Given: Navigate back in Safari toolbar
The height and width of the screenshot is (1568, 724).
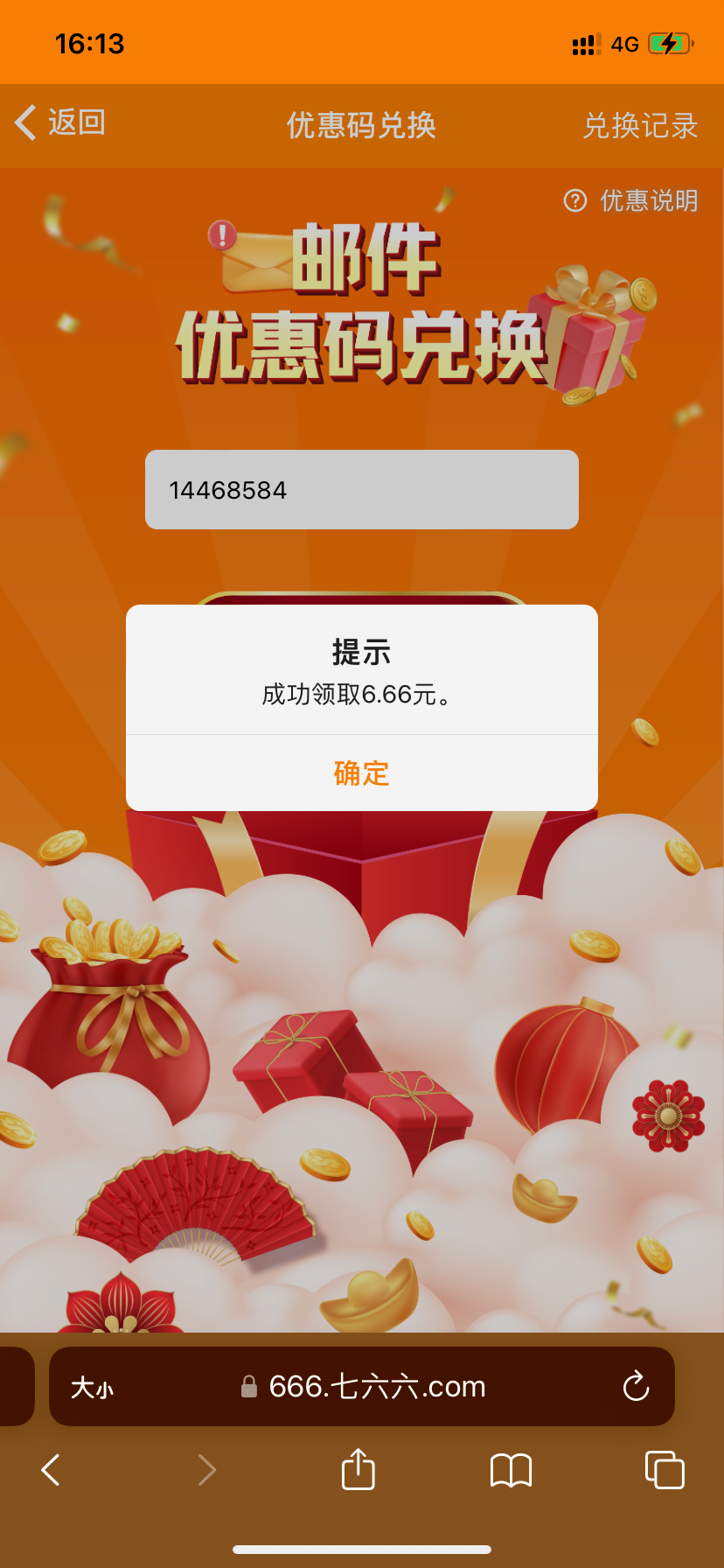Looking at the screenshot, I should [51, 1470].
